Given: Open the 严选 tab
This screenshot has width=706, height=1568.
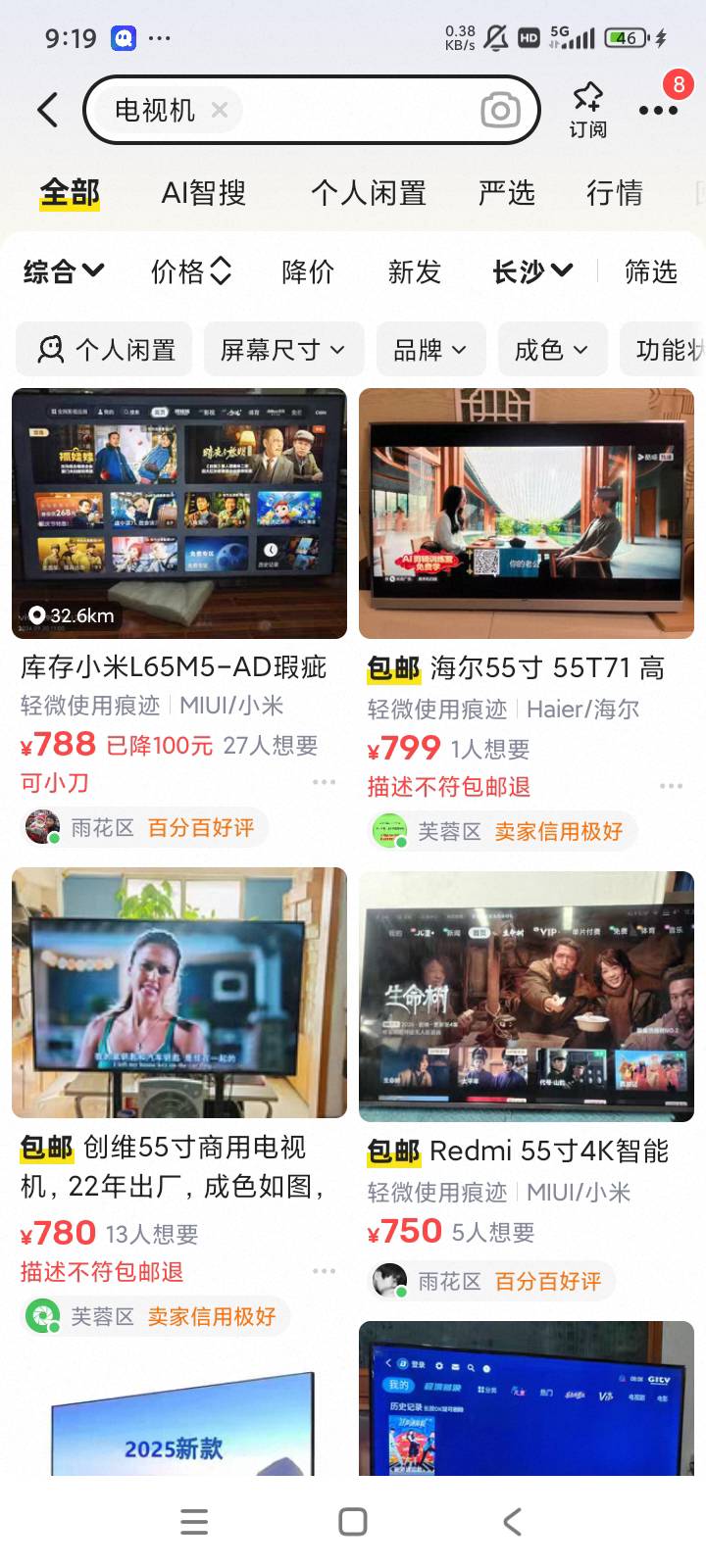Looking at the screenshot, I should 506,193.
